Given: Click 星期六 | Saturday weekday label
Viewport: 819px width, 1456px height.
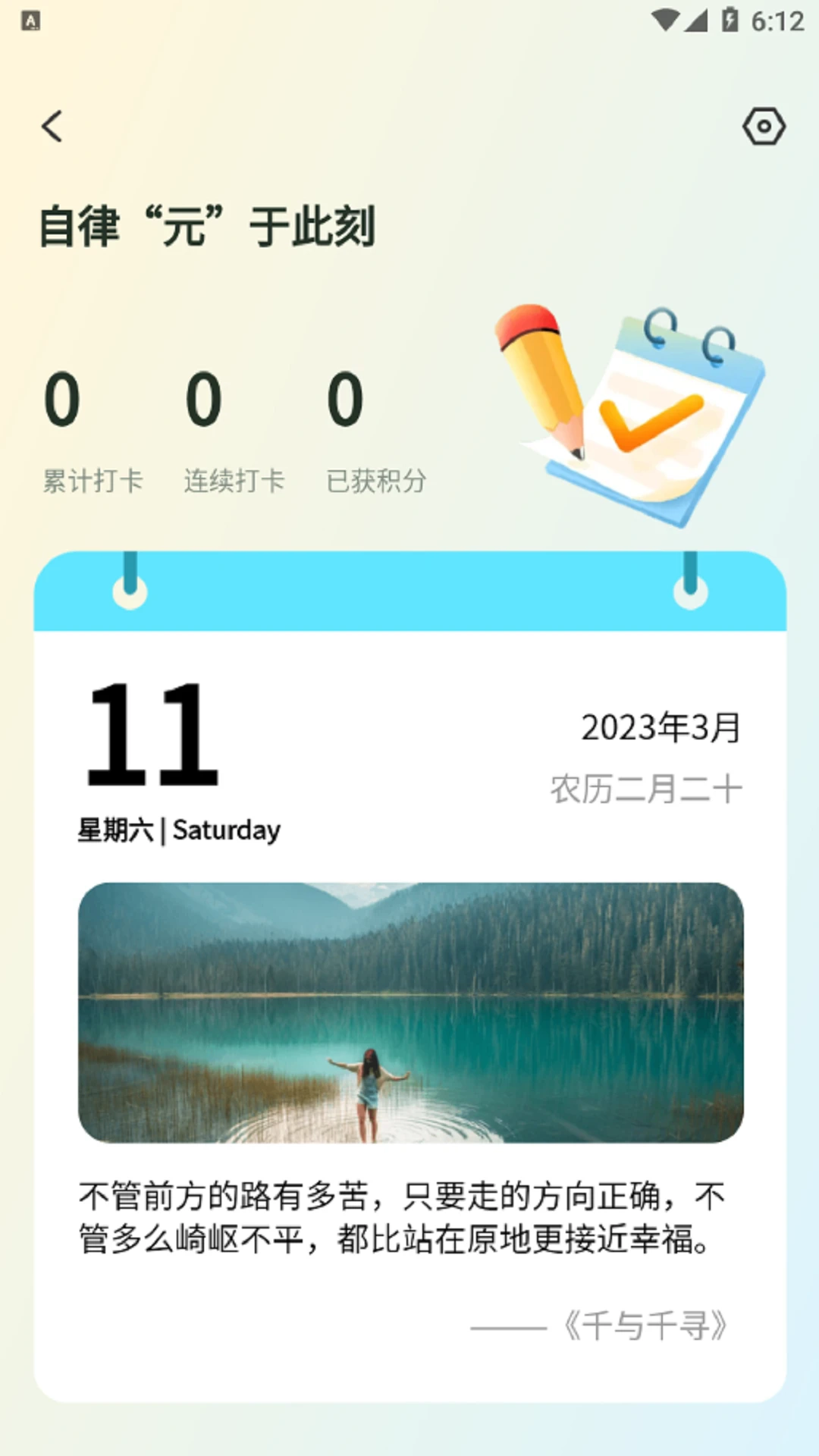Looking at the screenshot, I should pyautogui.click(x=180, y=831).
